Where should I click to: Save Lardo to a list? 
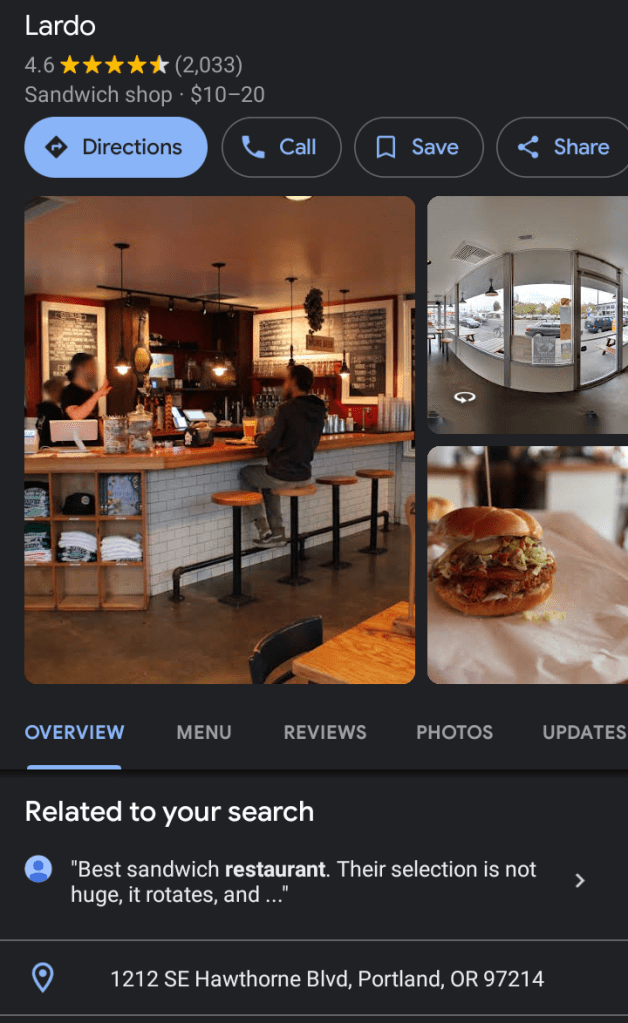(x=418, y=147)
